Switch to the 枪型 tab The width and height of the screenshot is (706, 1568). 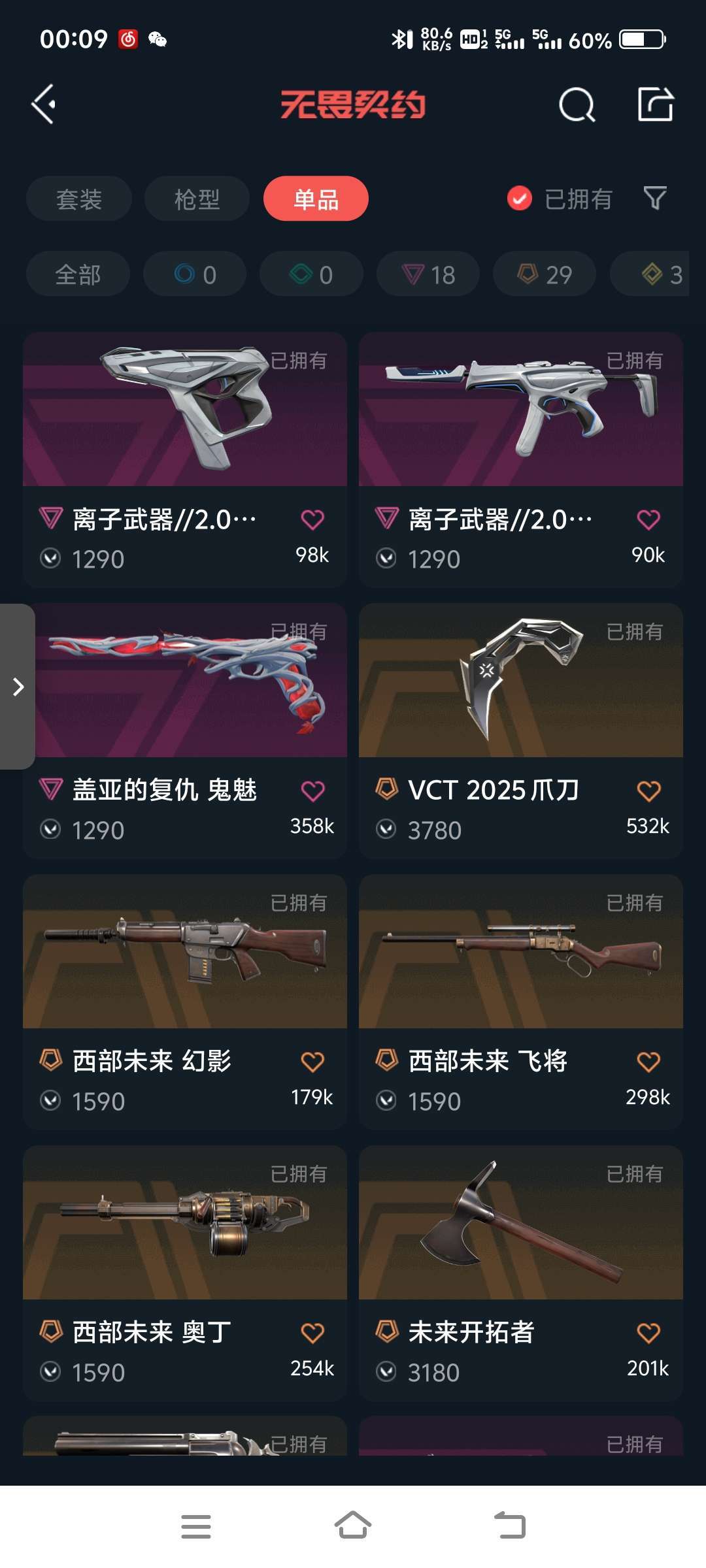click(x=197, y=199)
